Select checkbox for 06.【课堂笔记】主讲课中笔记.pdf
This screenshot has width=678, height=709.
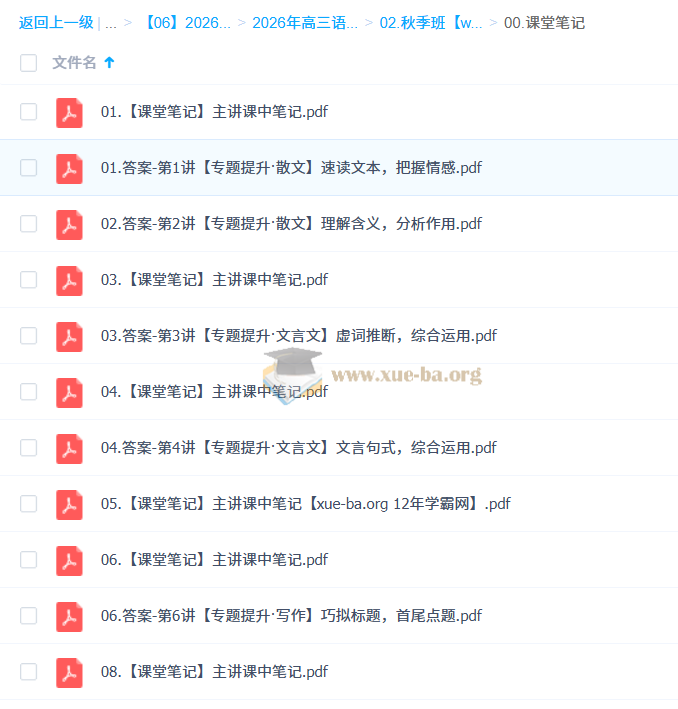point(28,560)
